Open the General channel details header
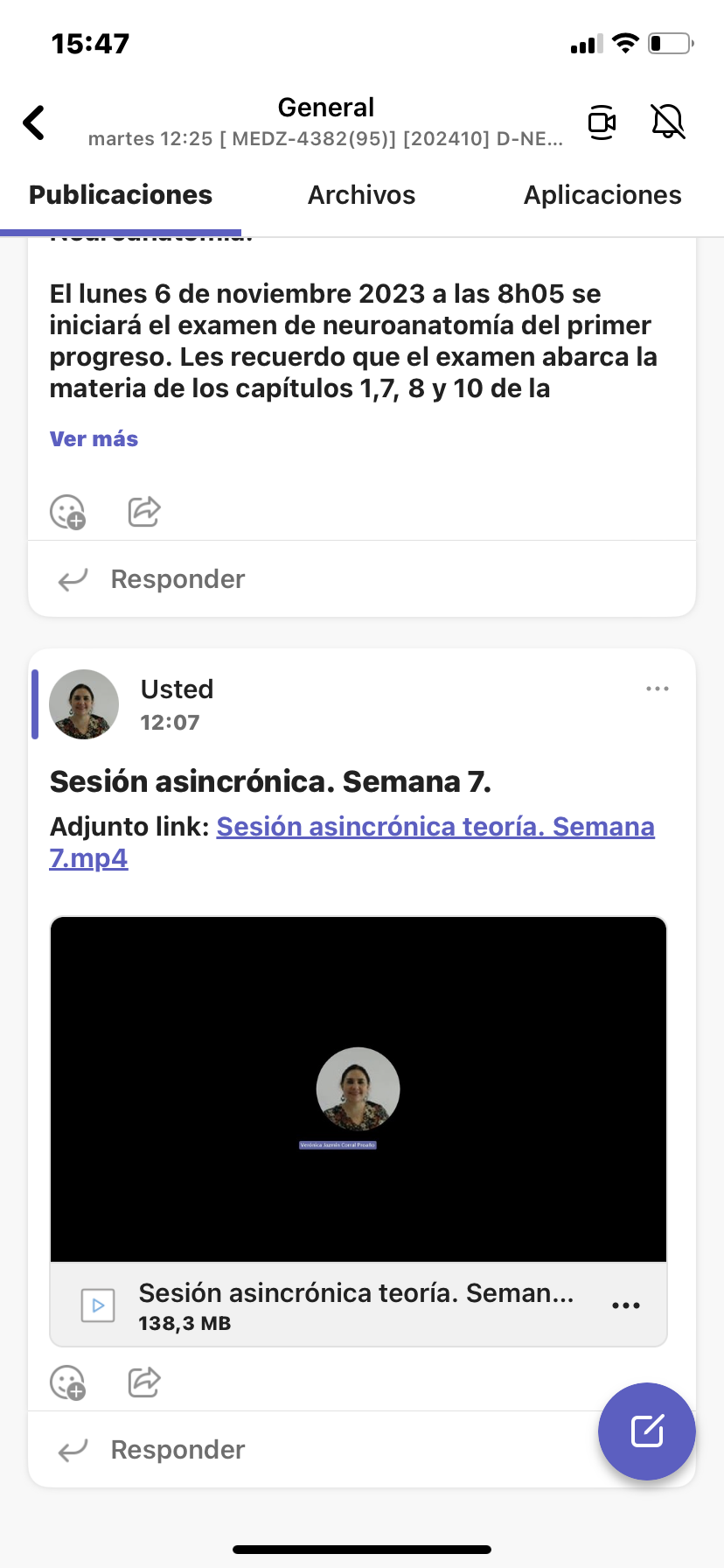724x1568 pixels. tap(325, 121)
